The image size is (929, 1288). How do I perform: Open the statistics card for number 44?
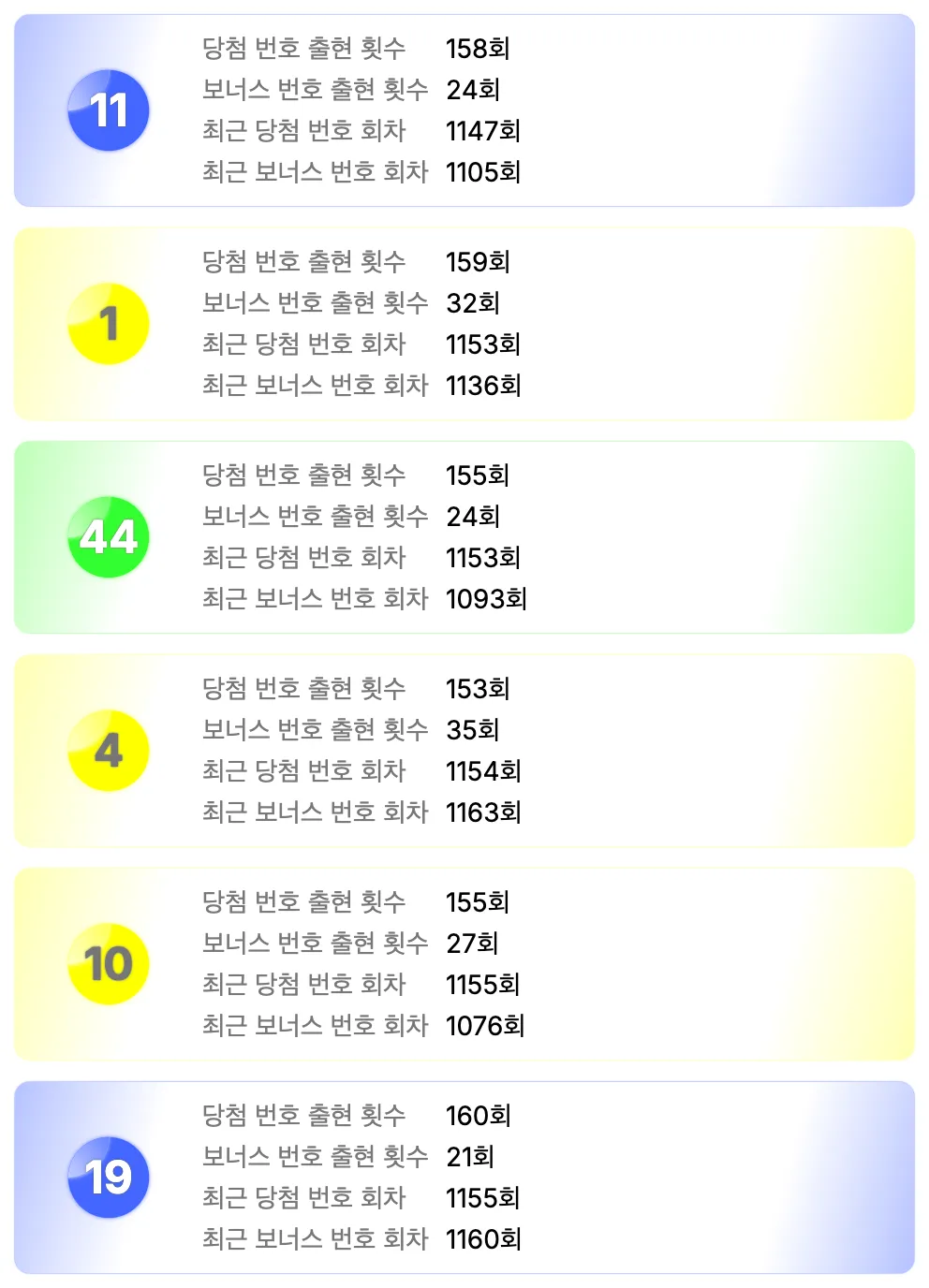(x=464, y=535)
